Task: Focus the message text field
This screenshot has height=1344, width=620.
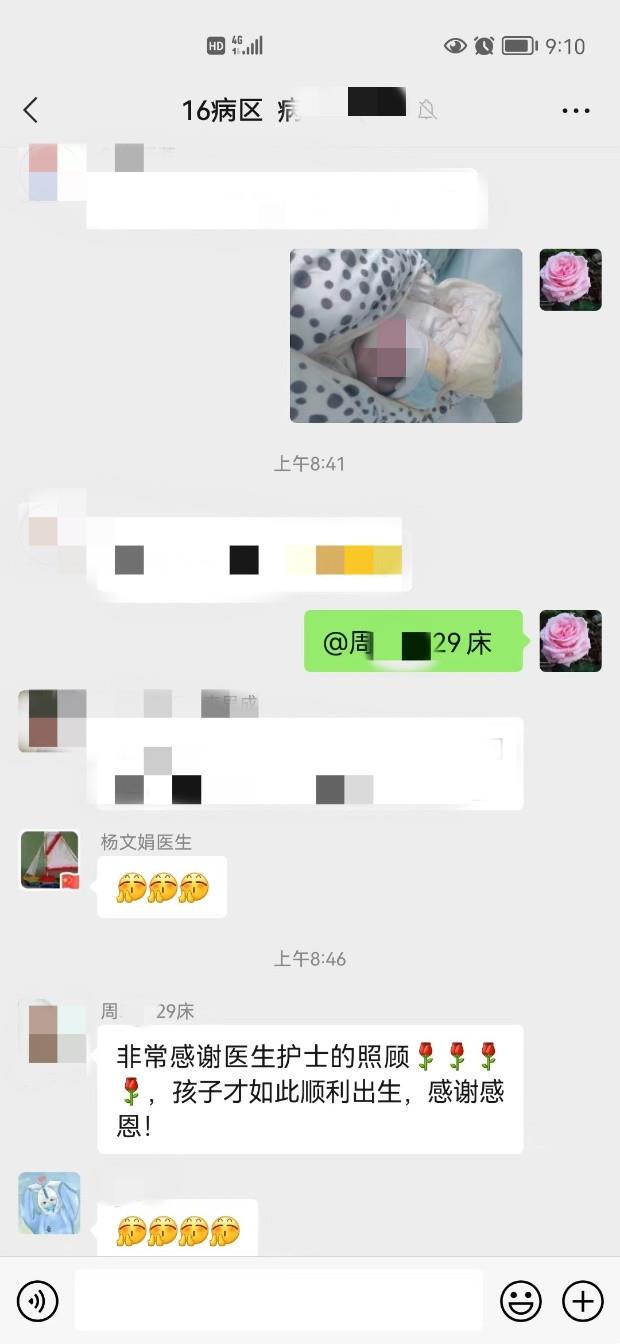Action: coord(278,1301)
